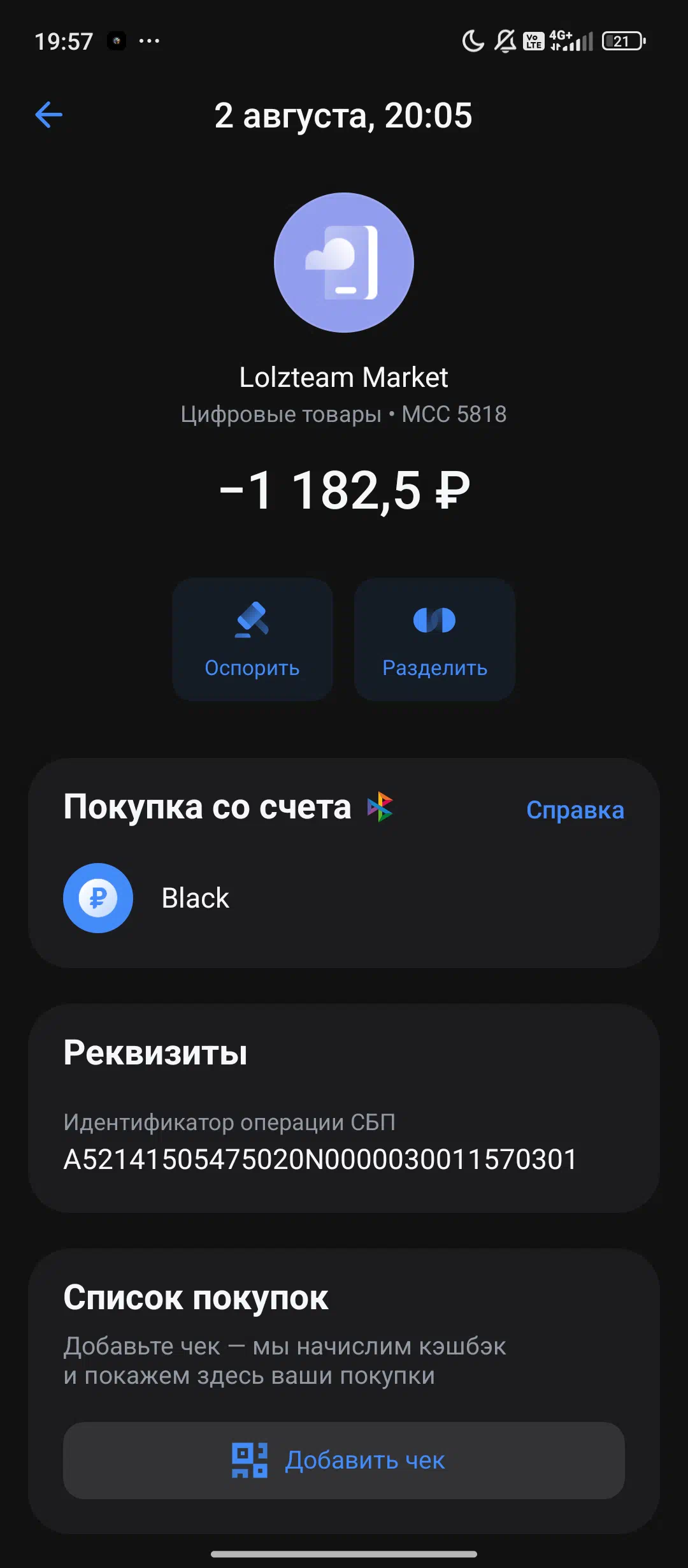Open the Black account row
The width and height of the screenshot is (688, 1568).
pyautogui.click(x=343, y=898)
